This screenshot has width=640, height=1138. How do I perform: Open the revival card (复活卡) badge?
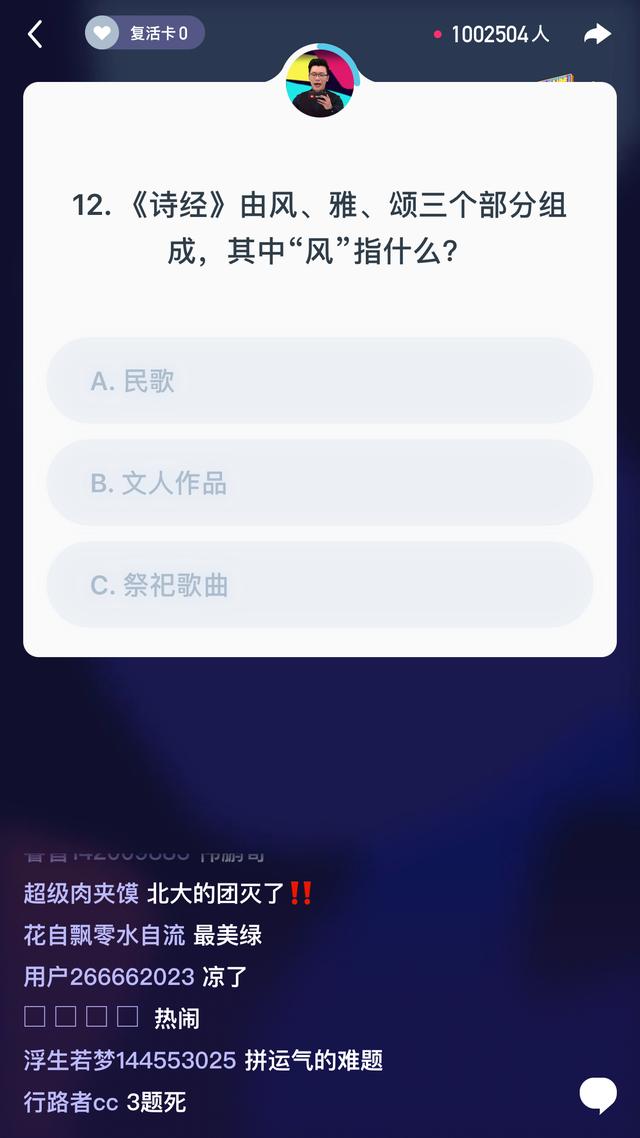(x=145, y=33)
